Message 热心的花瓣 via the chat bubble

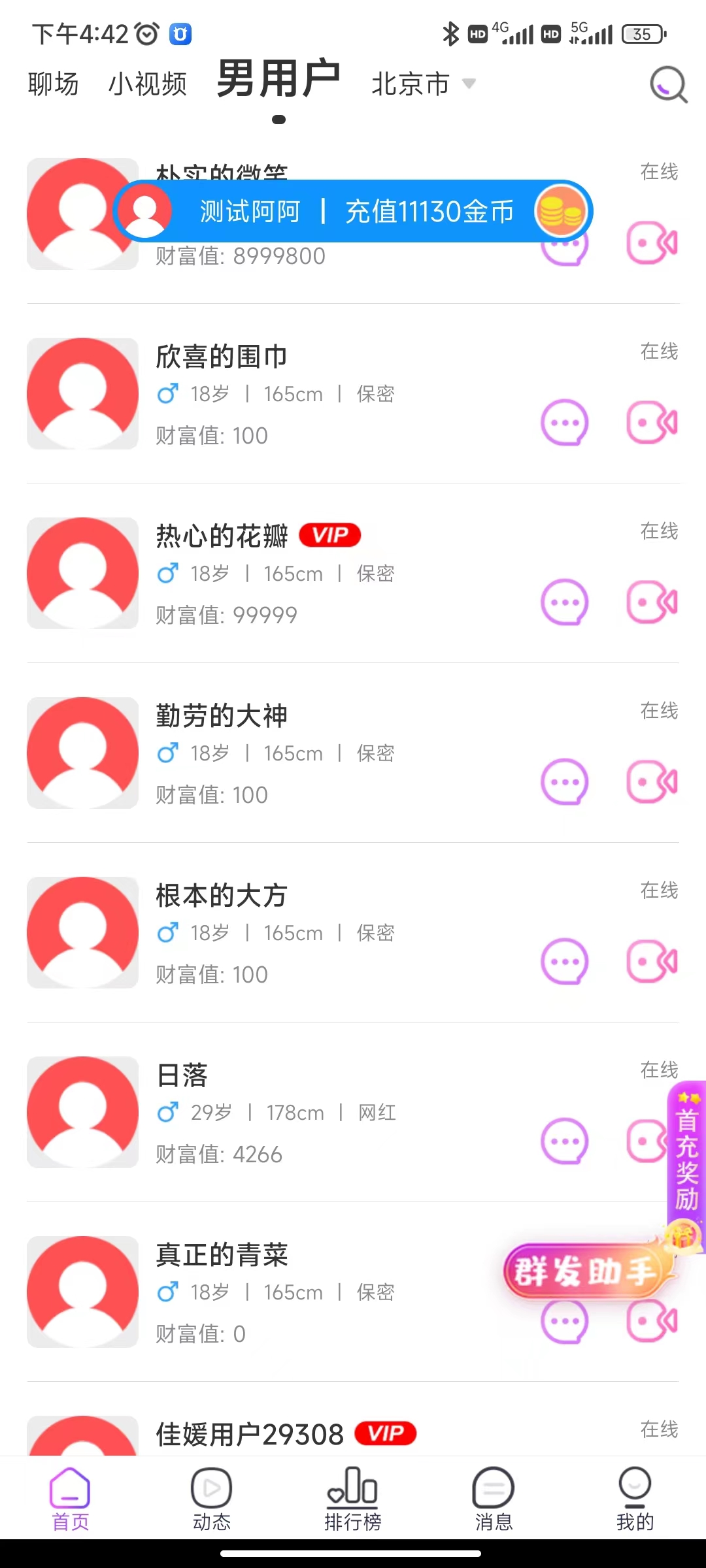point(564,602)
